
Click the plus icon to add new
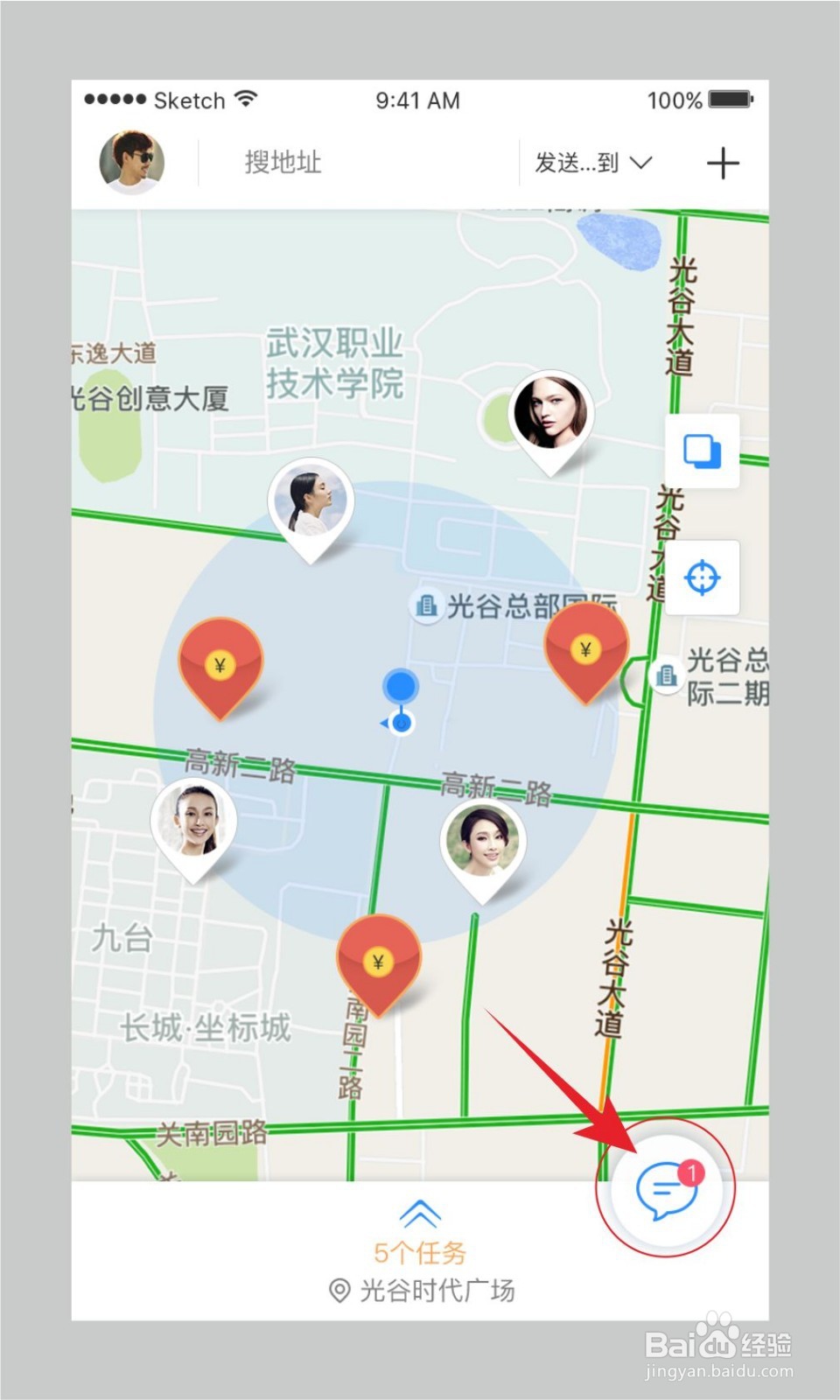coord(724,163)
